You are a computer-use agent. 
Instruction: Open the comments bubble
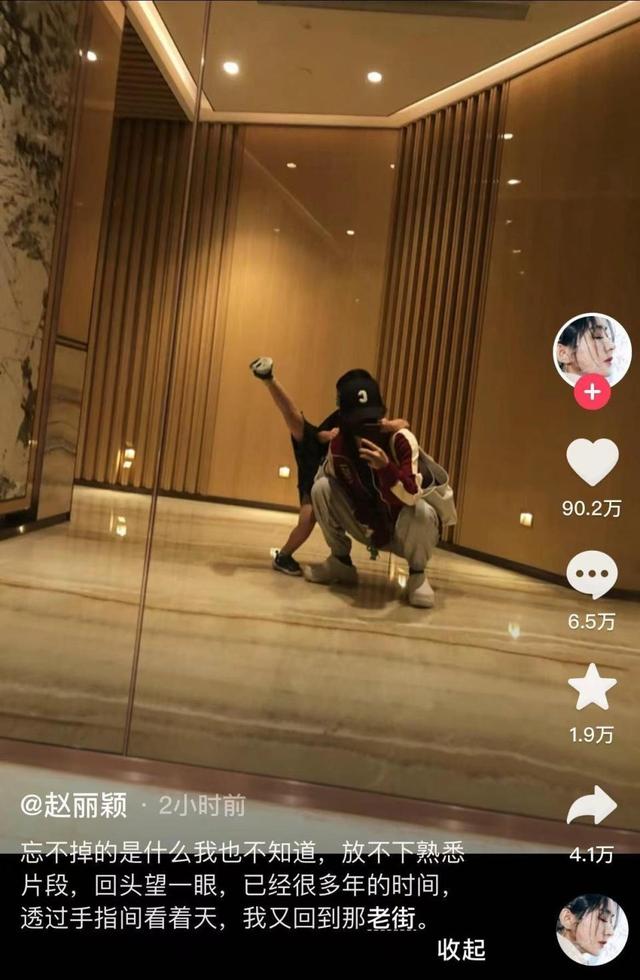[x=592, y=575]
